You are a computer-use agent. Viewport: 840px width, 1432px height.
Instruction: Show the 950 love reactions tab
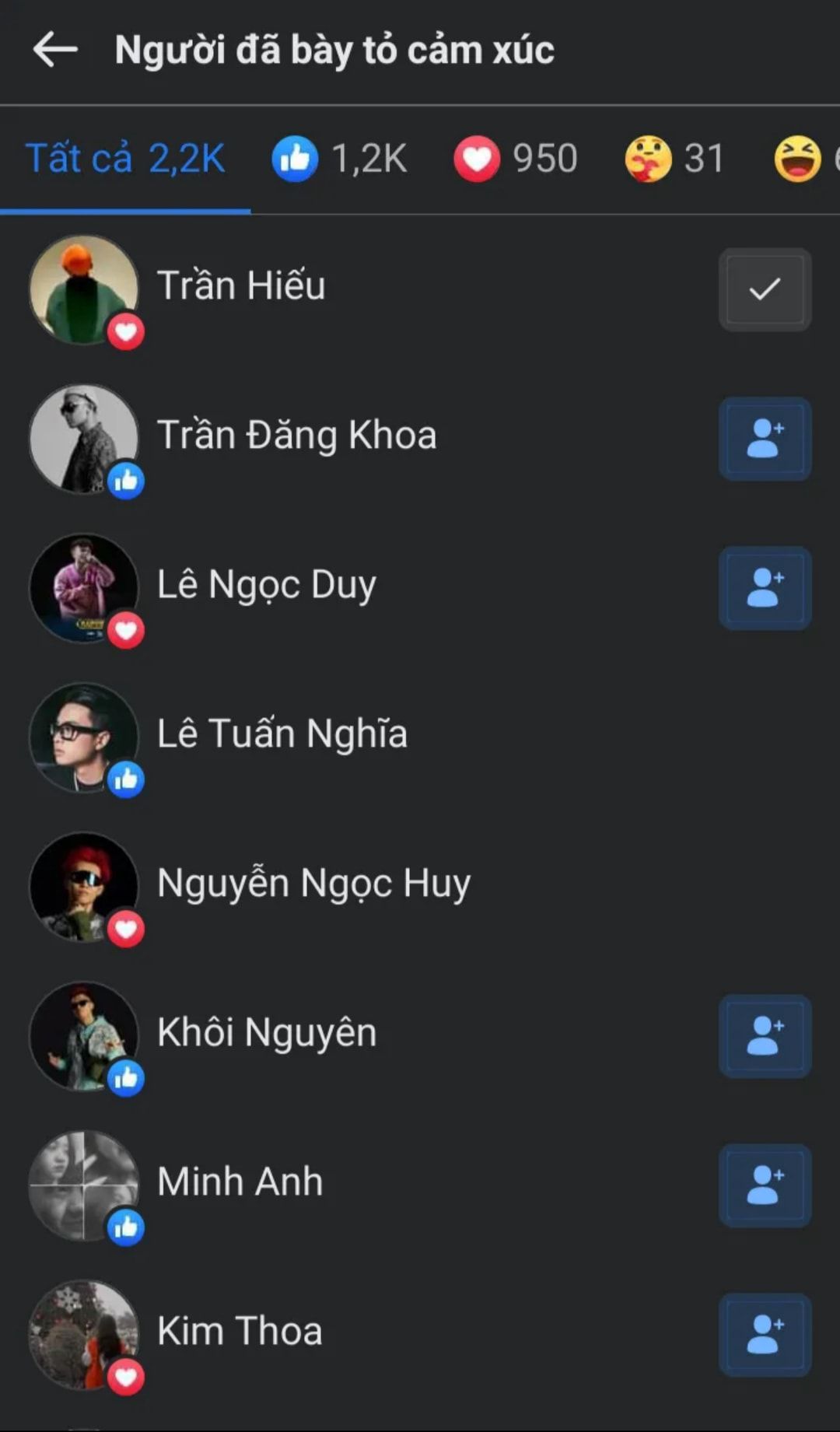pos(515,159)
